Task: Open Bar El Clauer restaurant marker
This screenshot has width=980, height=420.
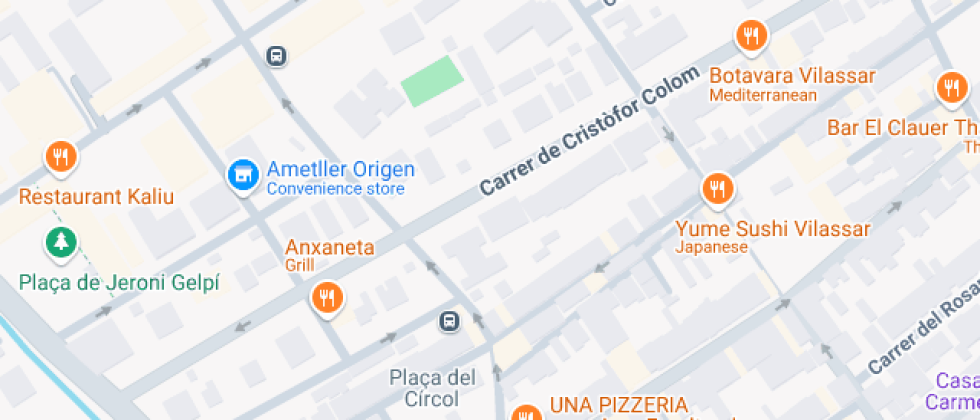Action: click(951, 90)
